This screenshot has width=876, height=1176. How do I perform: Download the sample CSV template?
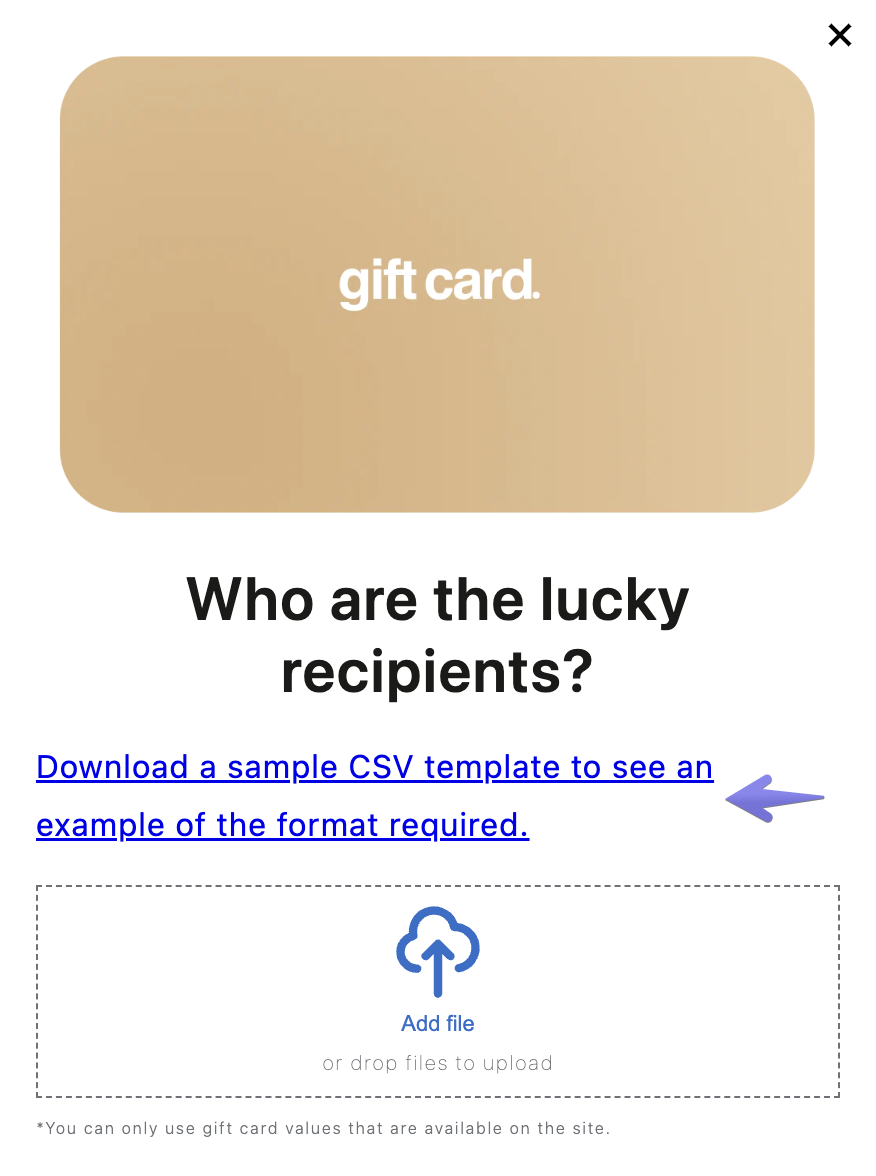[374, 768]
